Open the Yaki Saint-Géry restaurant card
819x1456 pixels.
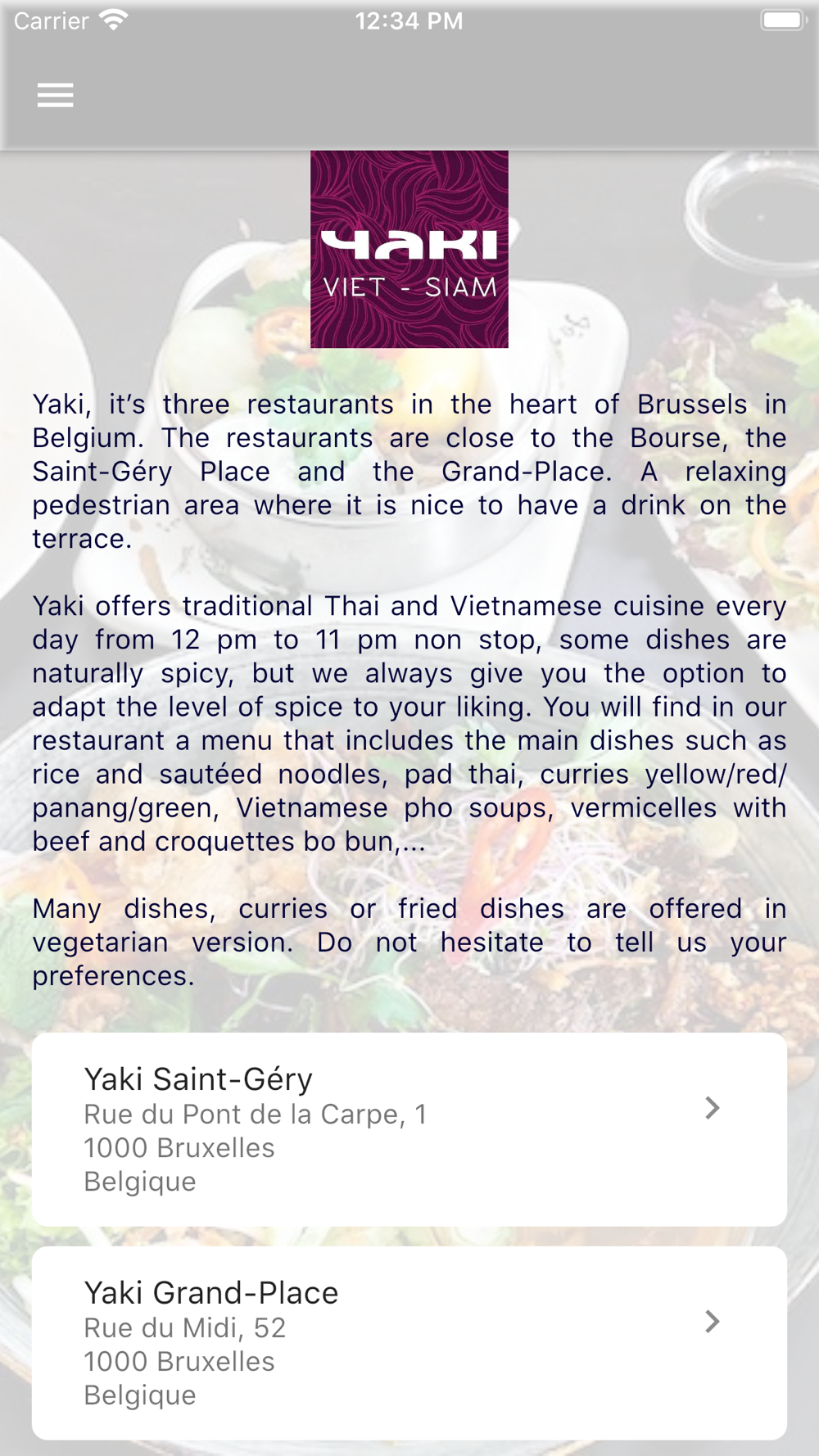click(409, 1129)
